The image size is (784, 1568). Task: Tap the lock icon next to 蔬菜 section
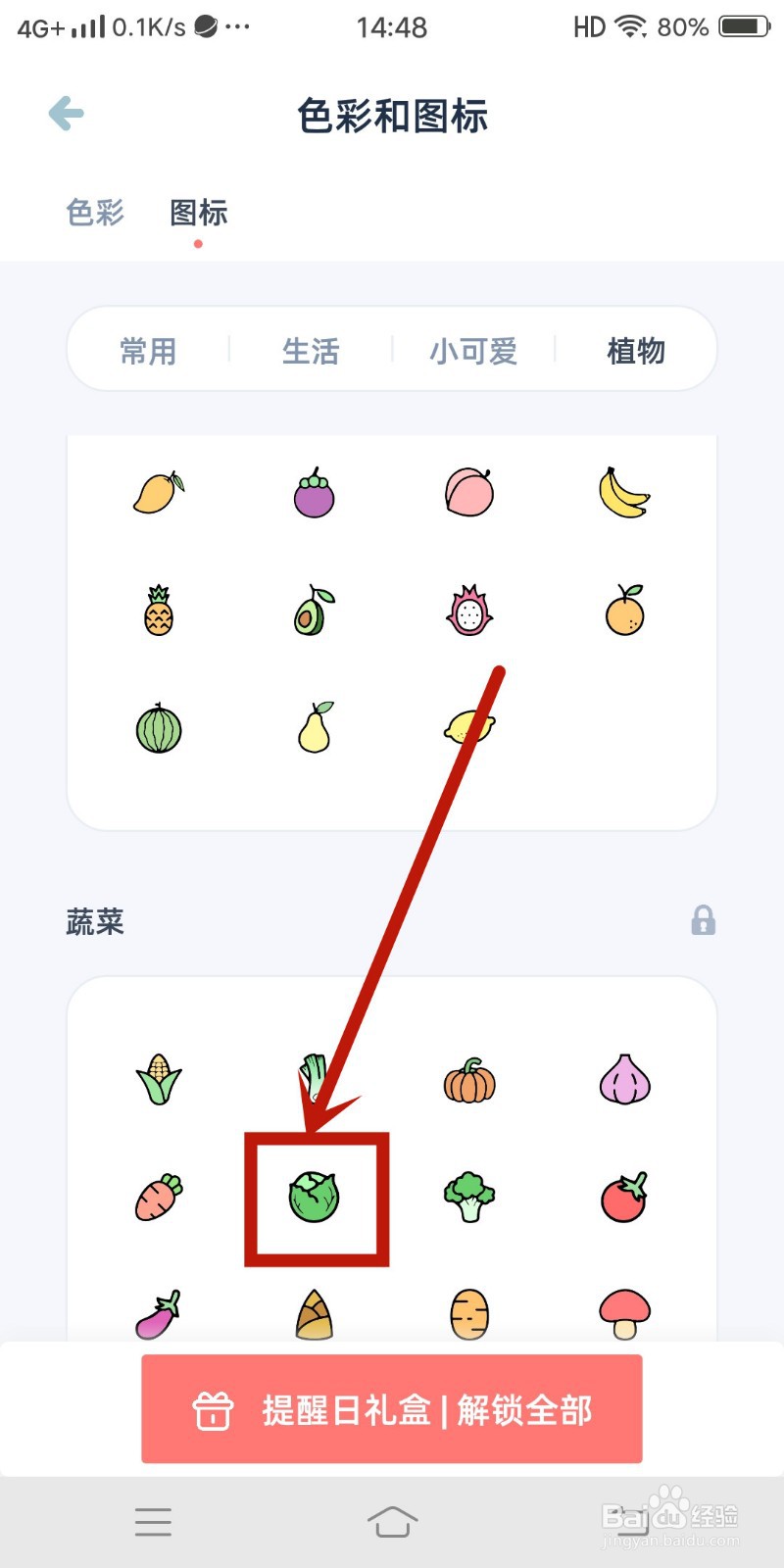[x=703, y=921]
